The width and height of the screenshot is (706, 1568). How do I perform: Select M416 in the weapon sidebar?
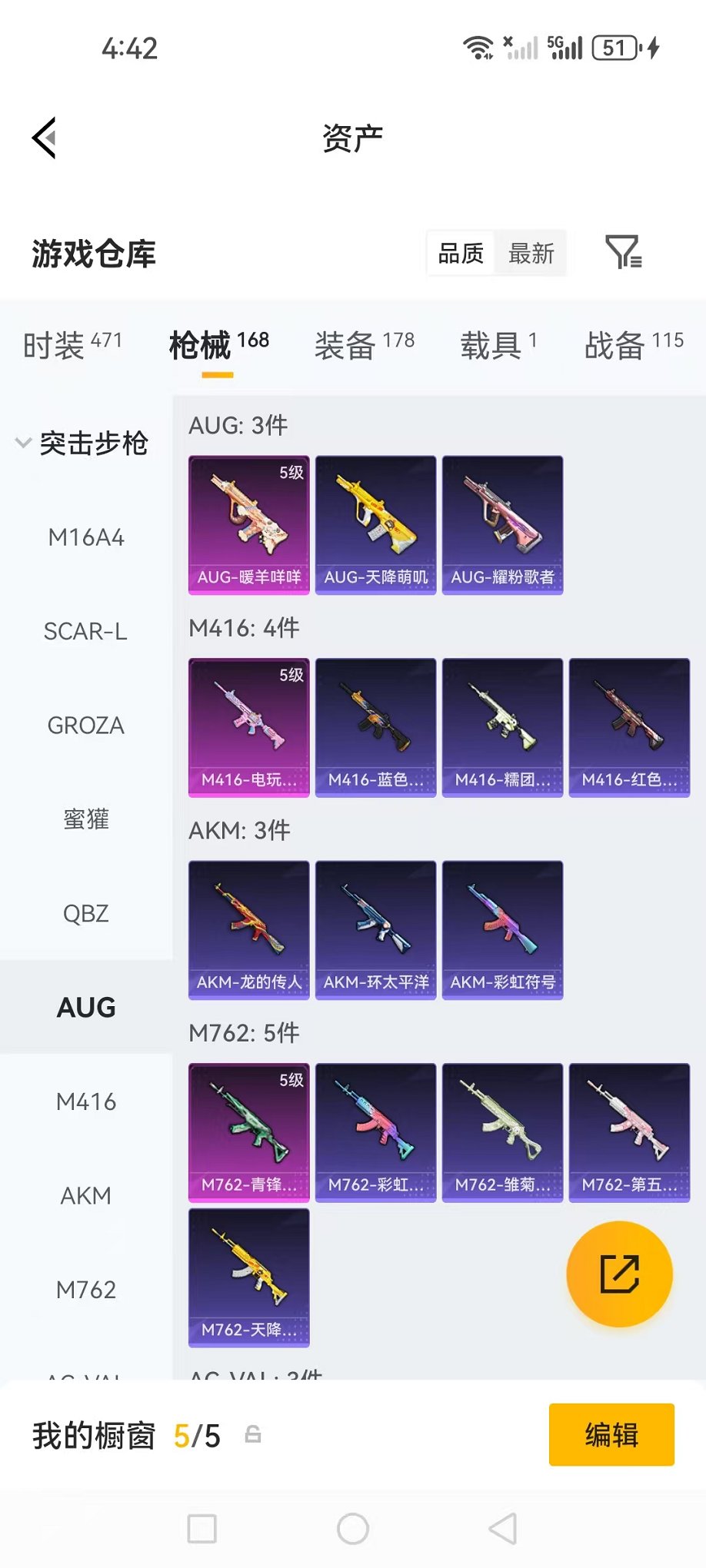coord(86,1101)
